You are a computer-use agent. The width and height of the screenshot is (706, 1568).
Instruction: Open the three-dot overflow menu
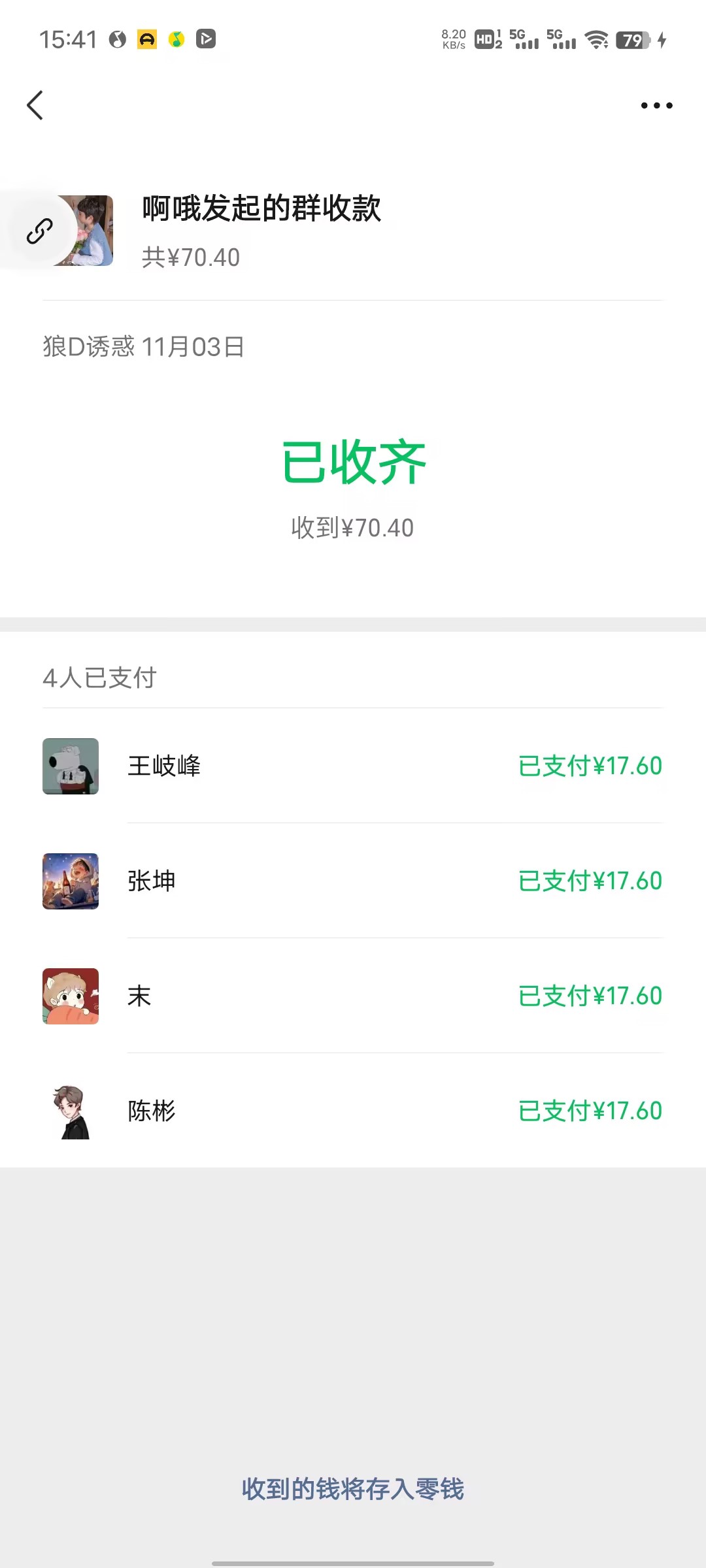pyautogui.click(x=656, y=105)
